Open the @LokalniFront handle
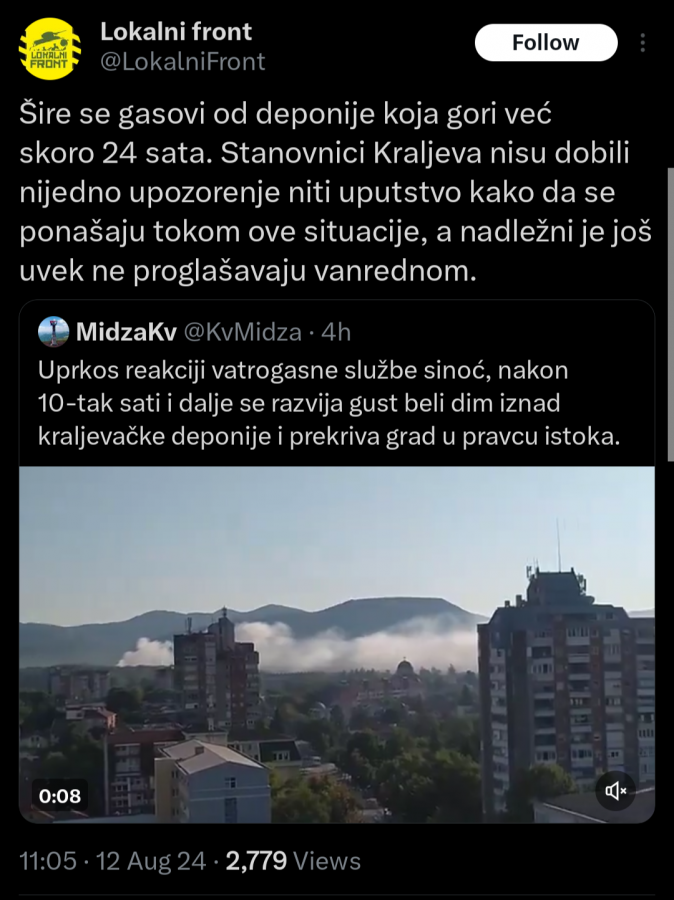 (182, 62)
